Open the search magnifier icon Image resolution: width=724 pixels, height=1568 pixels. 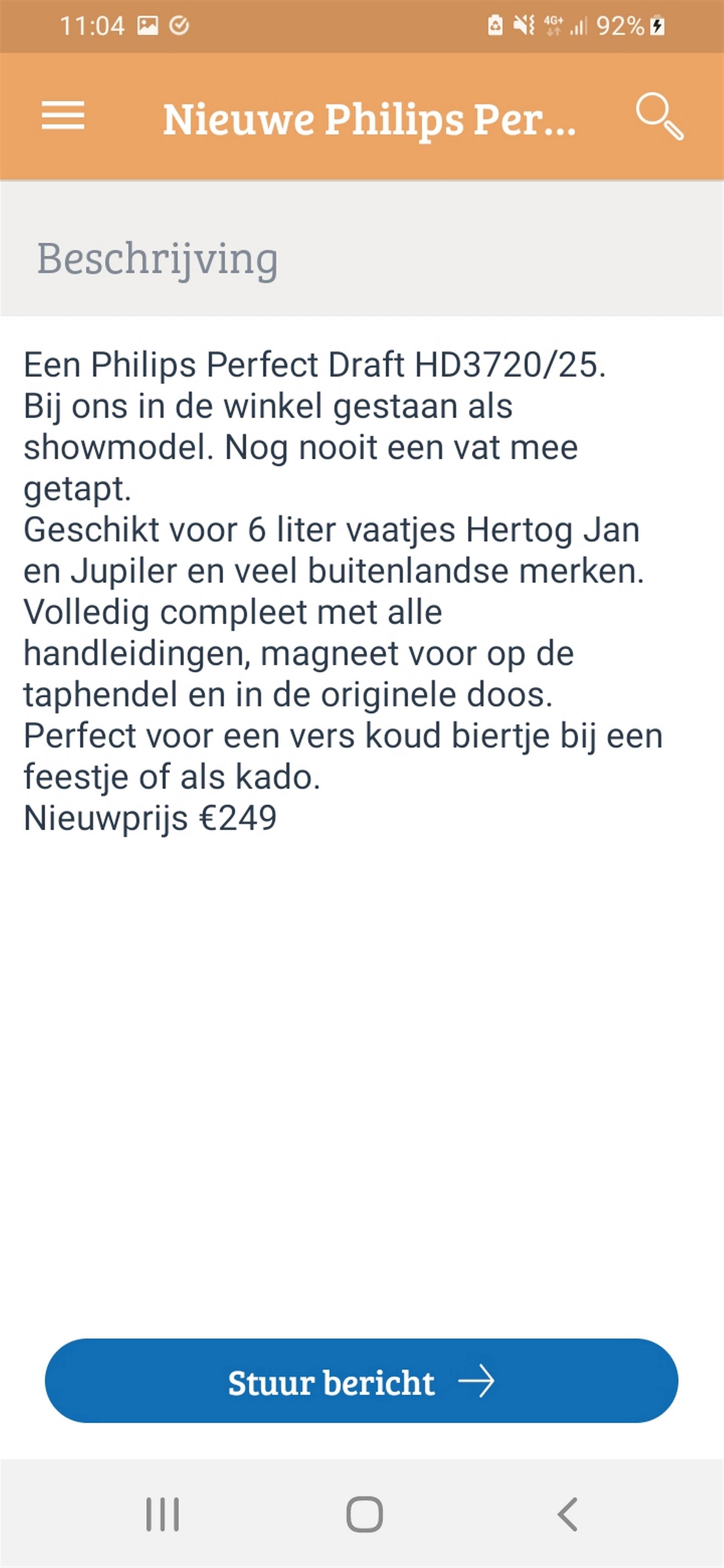(660, 117)
